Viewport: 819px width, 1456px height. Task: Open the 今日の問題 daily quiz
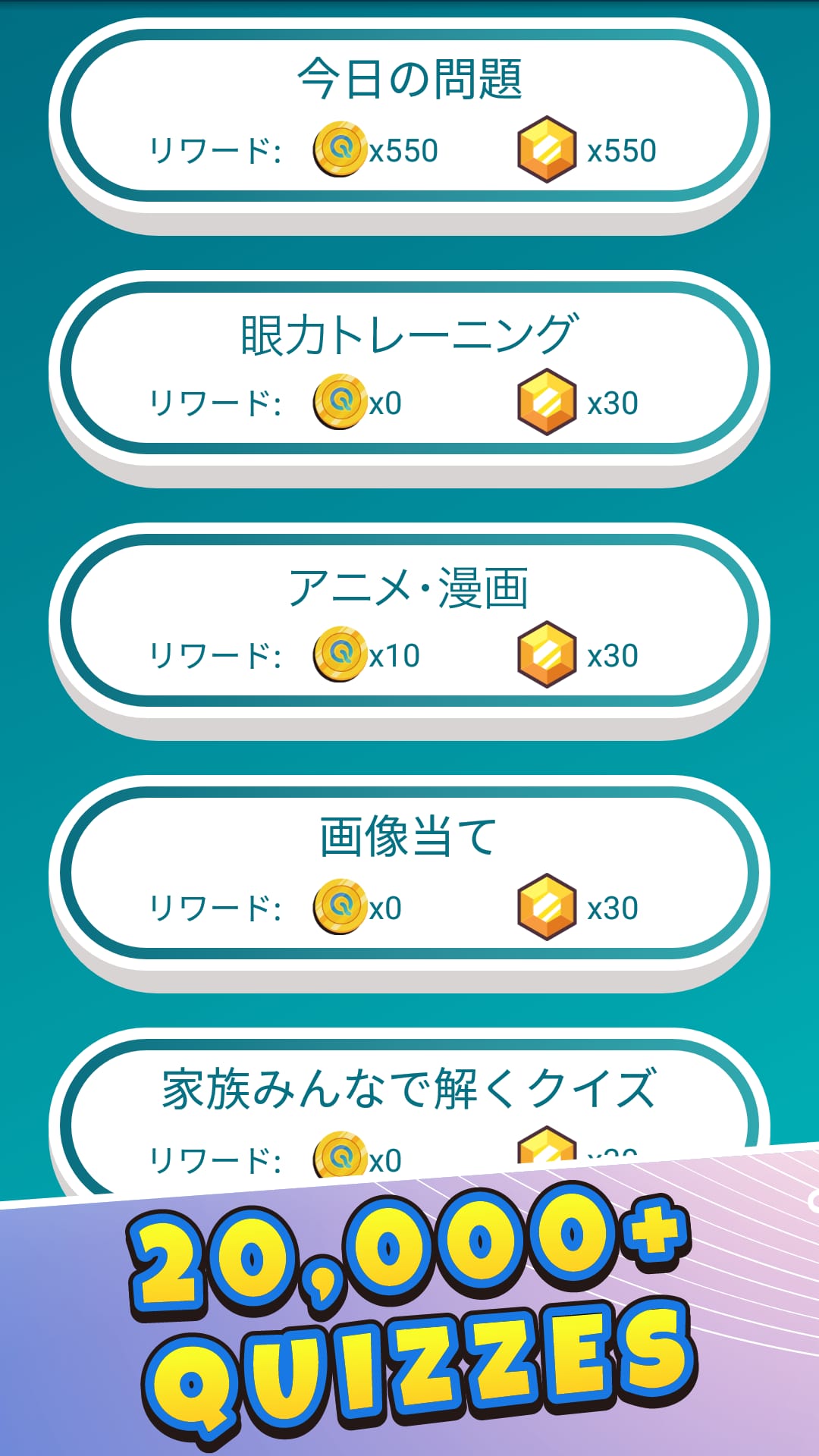click(x=409, y=114)
